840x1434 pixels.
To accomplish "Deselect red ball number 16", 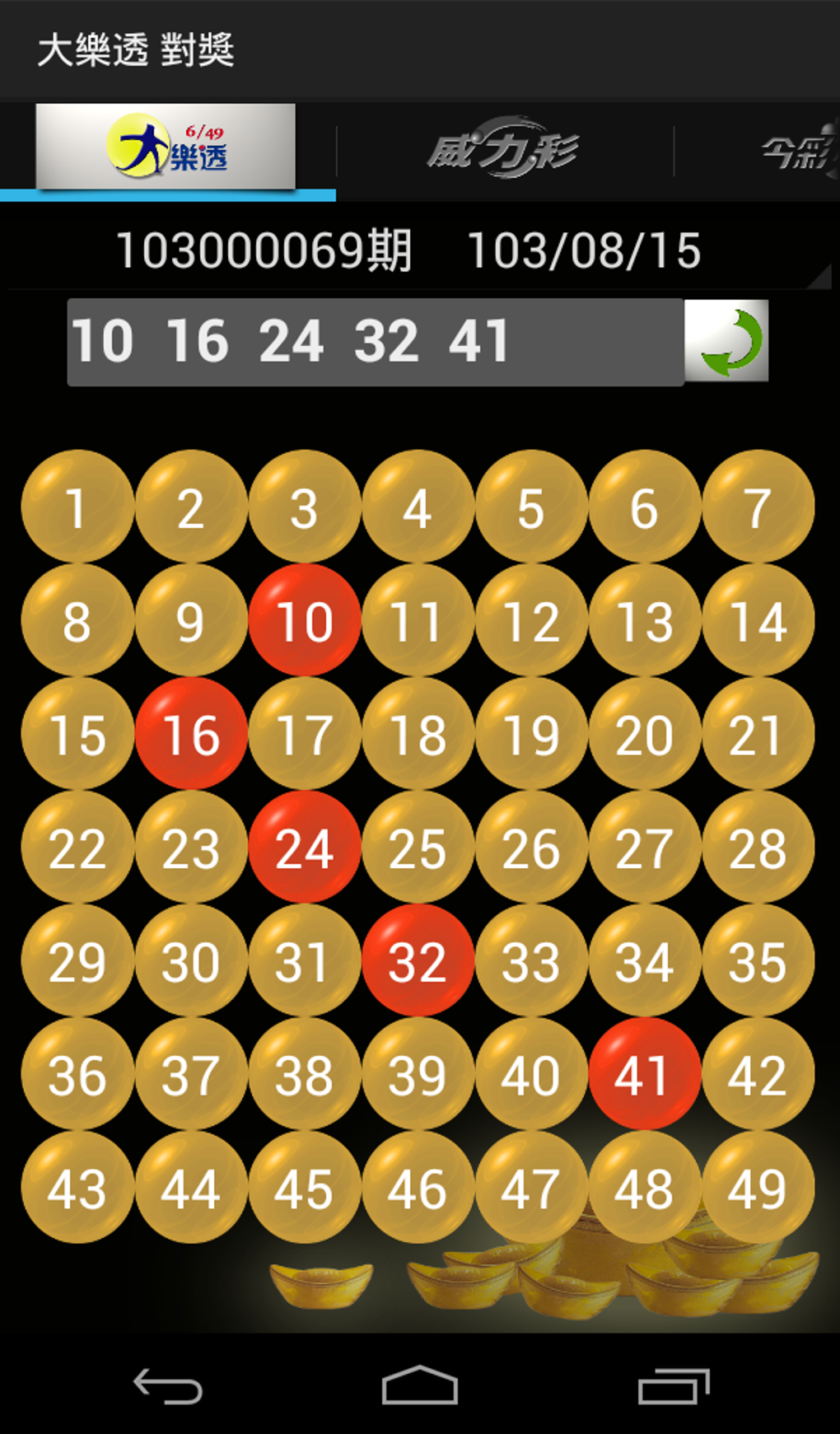I will point(191,734).
